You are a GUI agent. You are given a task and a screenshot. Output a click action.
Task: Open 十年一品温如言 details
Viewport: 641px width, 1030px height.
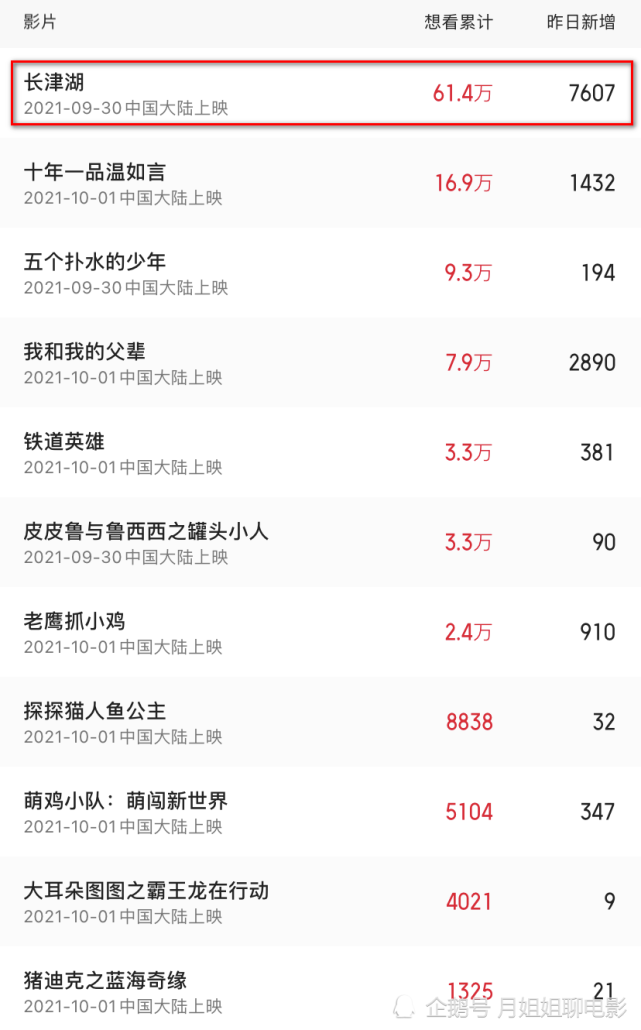[320, 183]
